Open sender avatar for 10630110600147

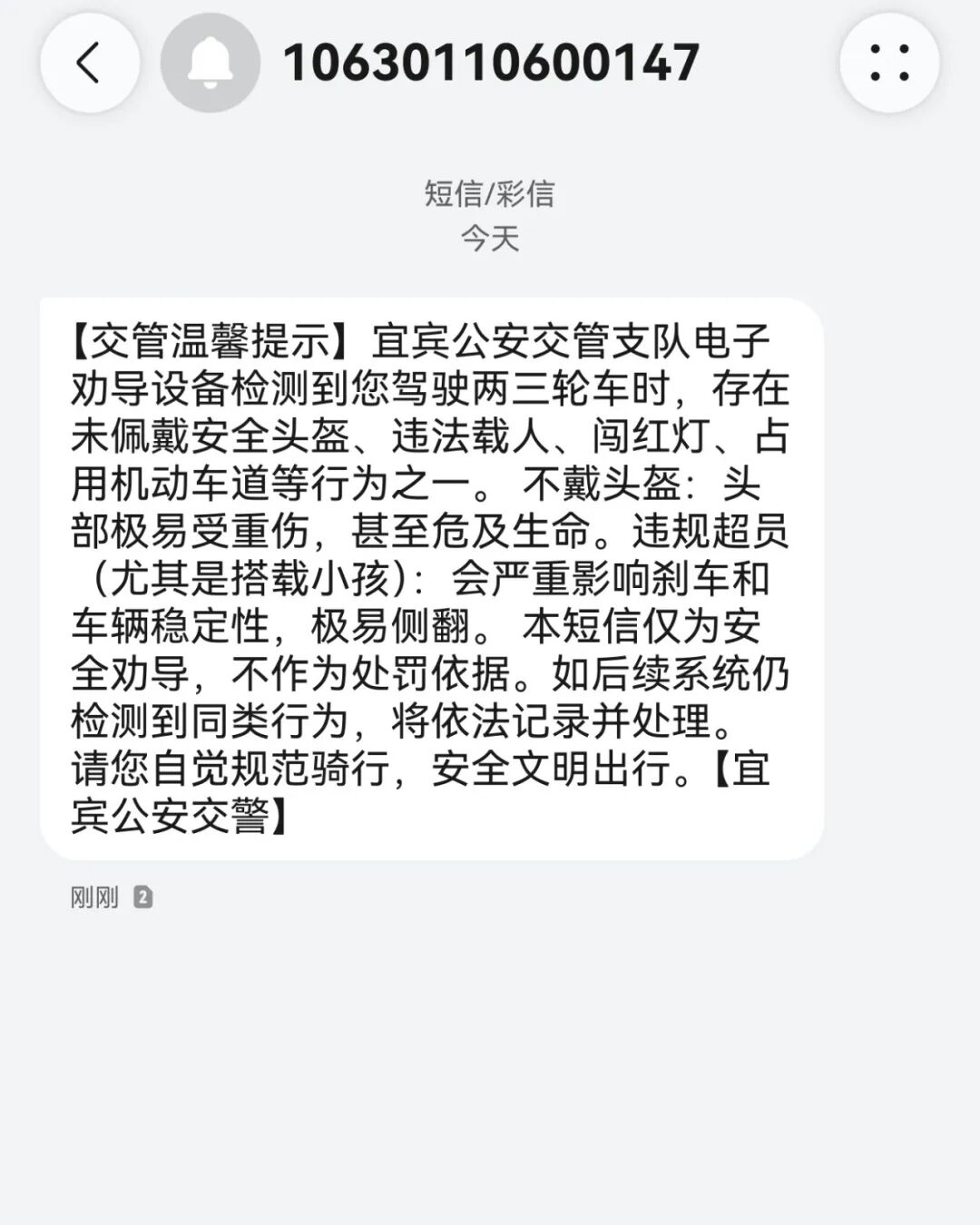point(211,63)
